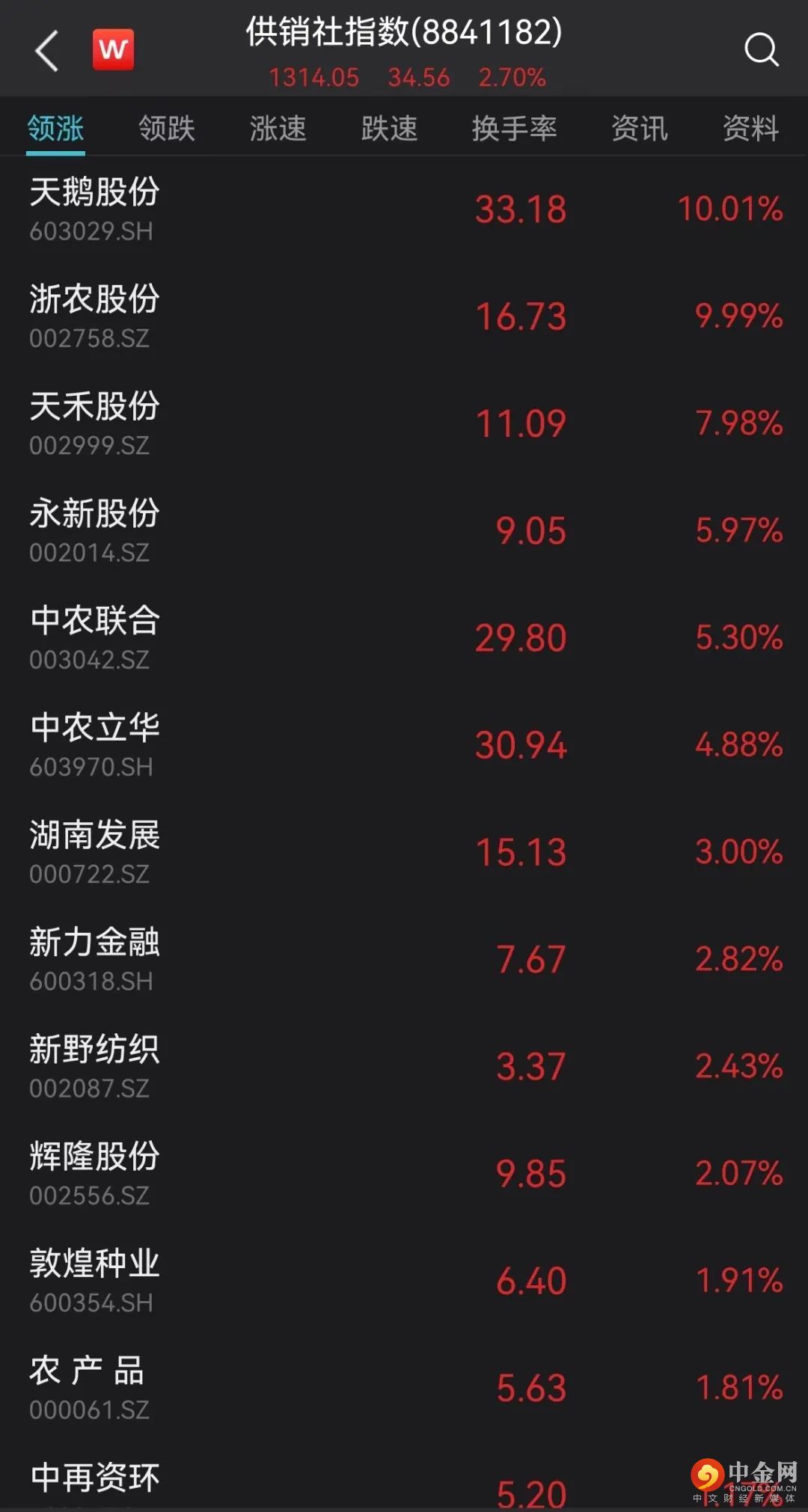Switch to the 跌速 tab
Image resolution: width=808 pixels, height=1512 pixels.
point(389,129)
